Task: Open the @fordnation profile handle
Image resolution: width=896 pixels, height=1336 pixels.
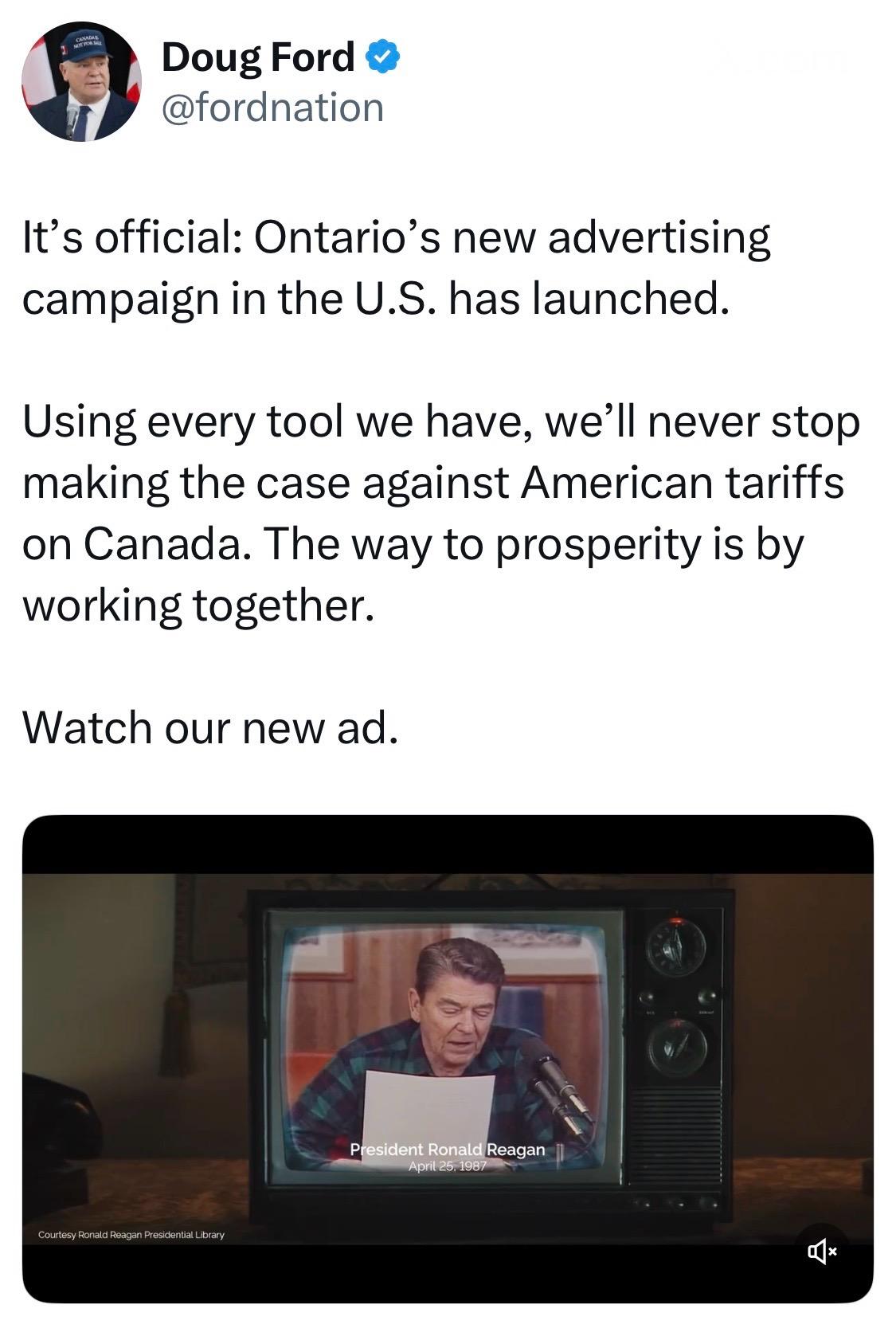Action: click(272, 108)
